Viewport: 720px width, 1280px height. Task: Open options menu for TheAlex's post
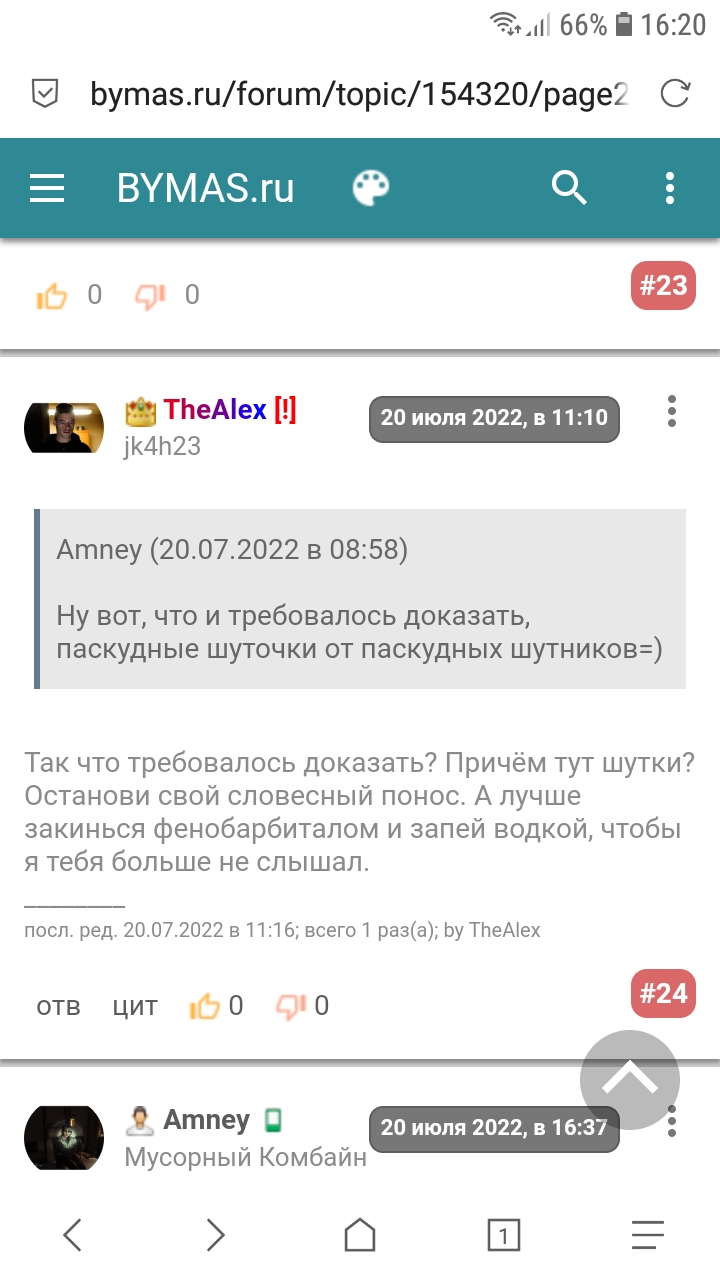point(671,410)
